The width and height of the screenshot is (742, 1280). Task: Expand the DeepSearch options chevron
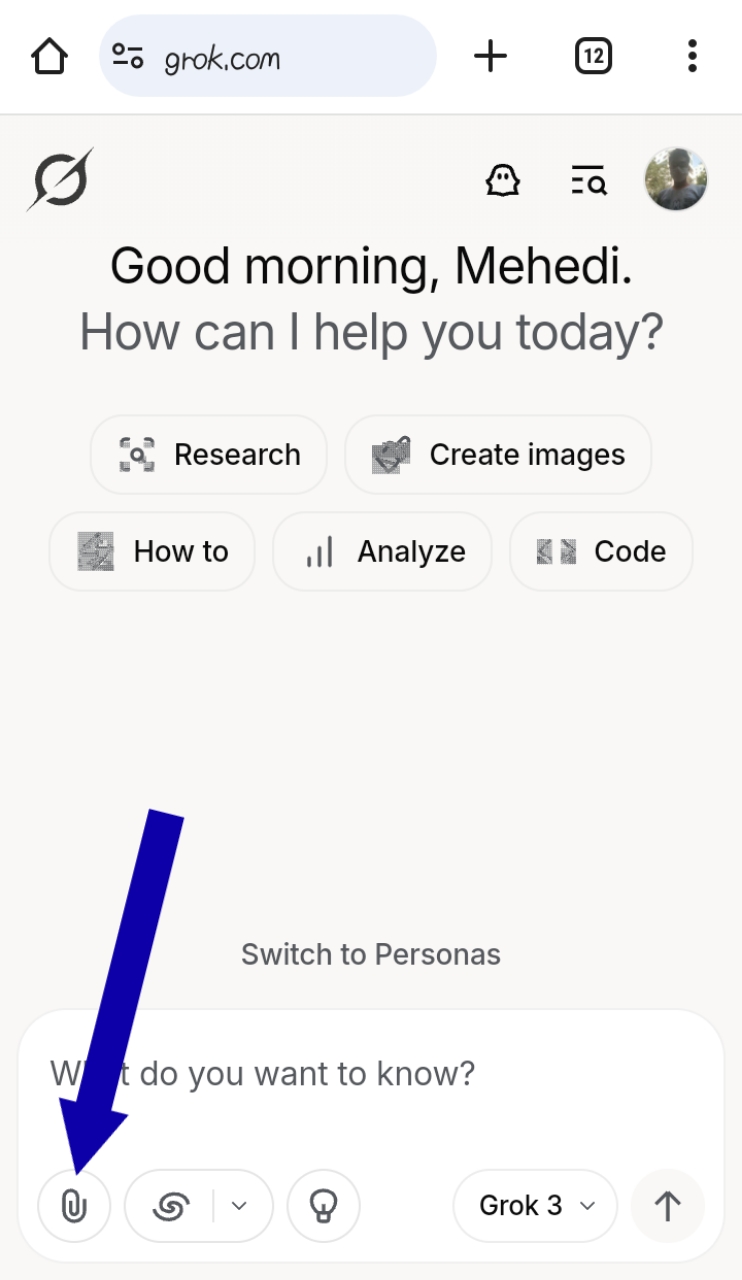tap(239, 1206)
